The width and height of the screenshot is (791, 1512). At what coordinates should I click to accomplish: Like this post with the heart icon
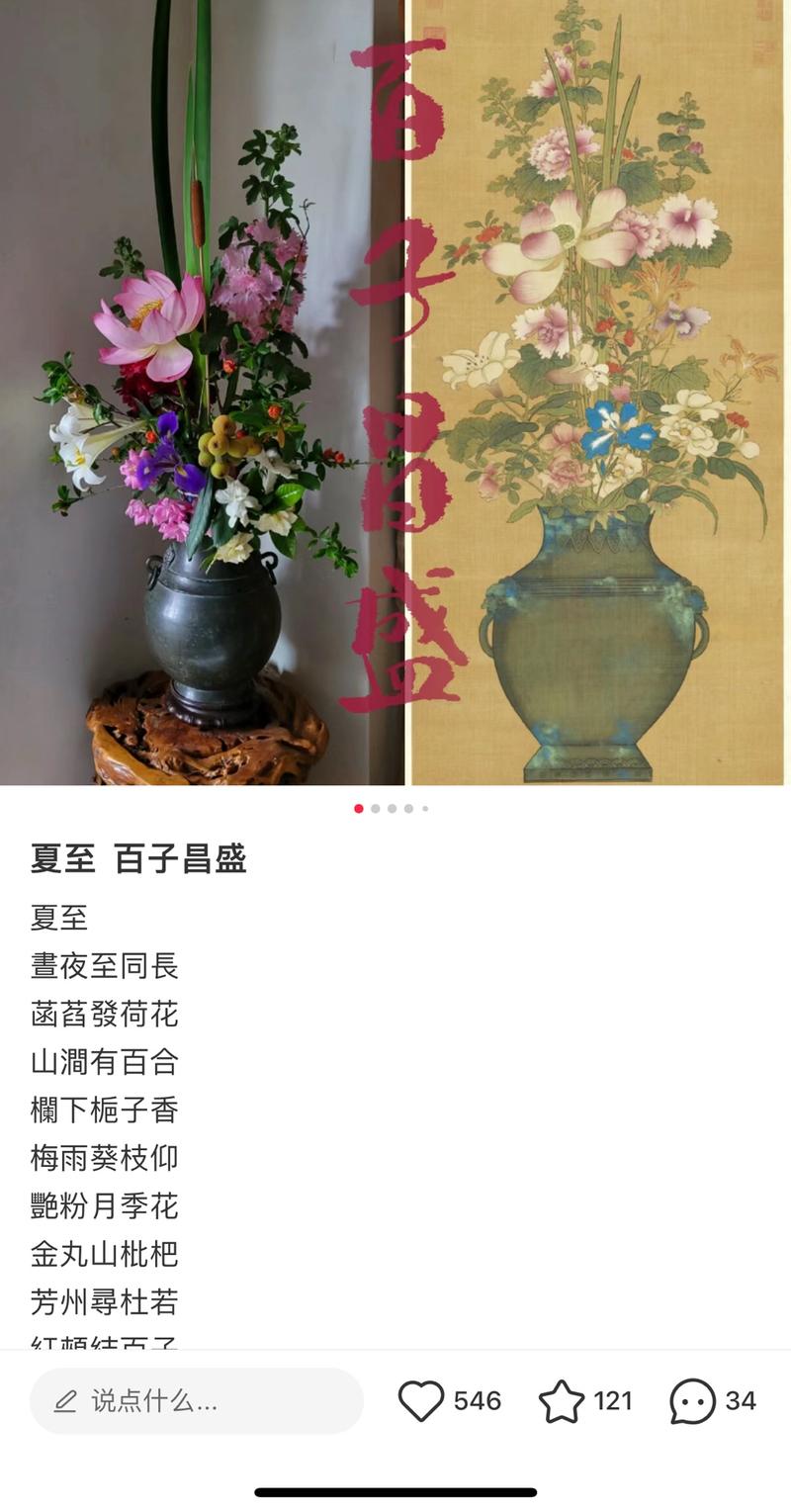click(x=421, y=1401)
